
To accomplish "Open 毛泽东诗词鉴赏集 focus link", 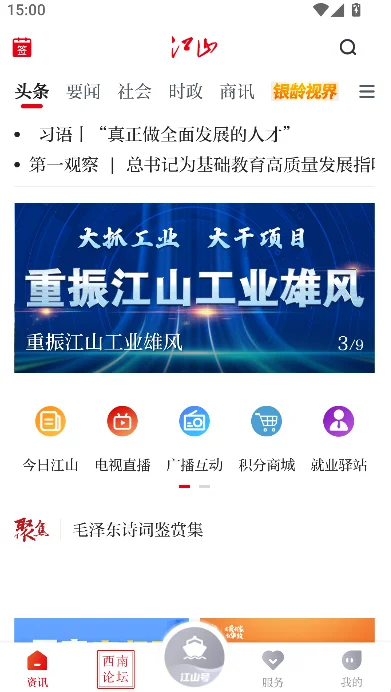I will [x=138, y=530].
